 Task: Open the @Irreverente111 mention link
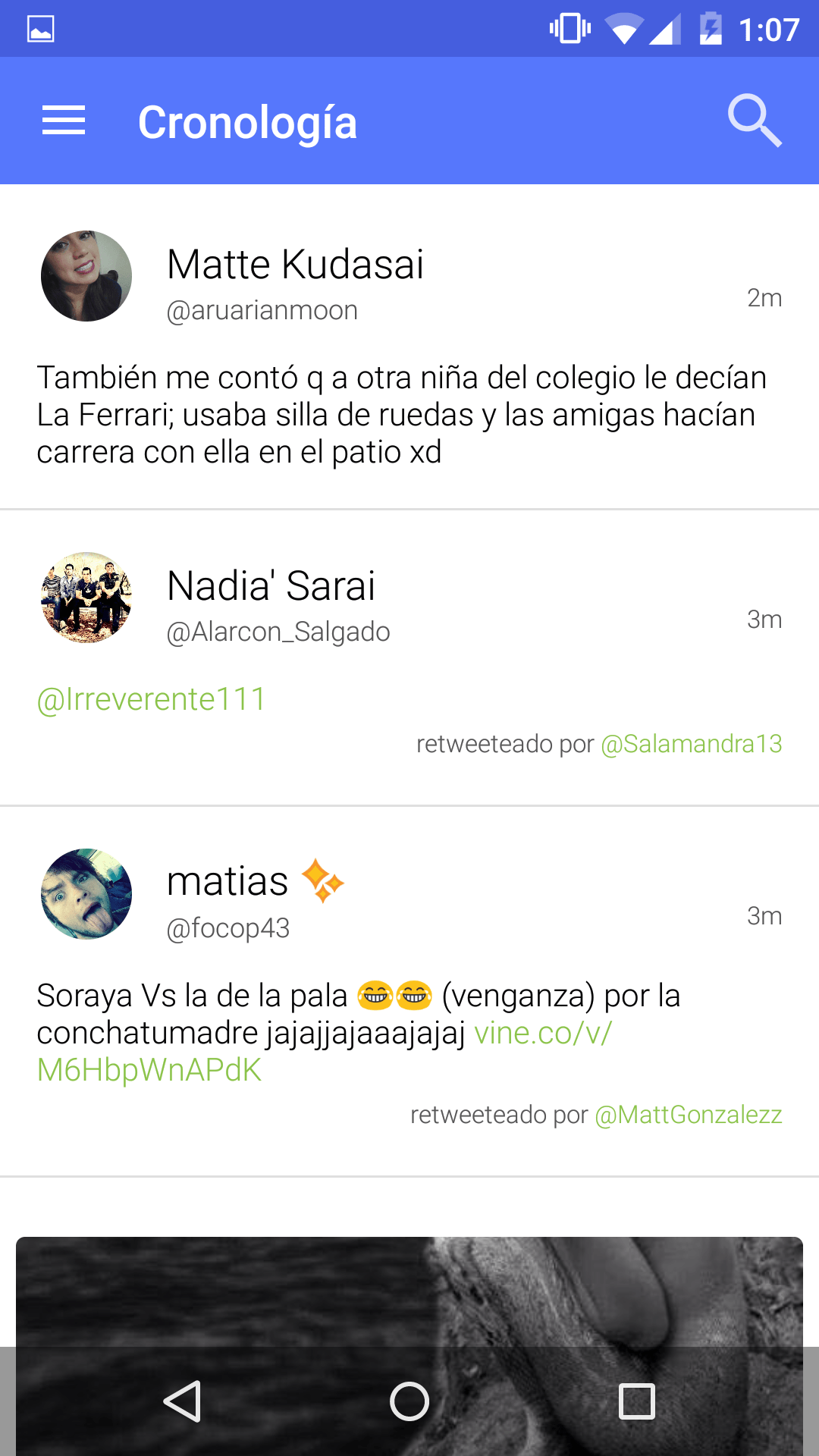point(152,699)
